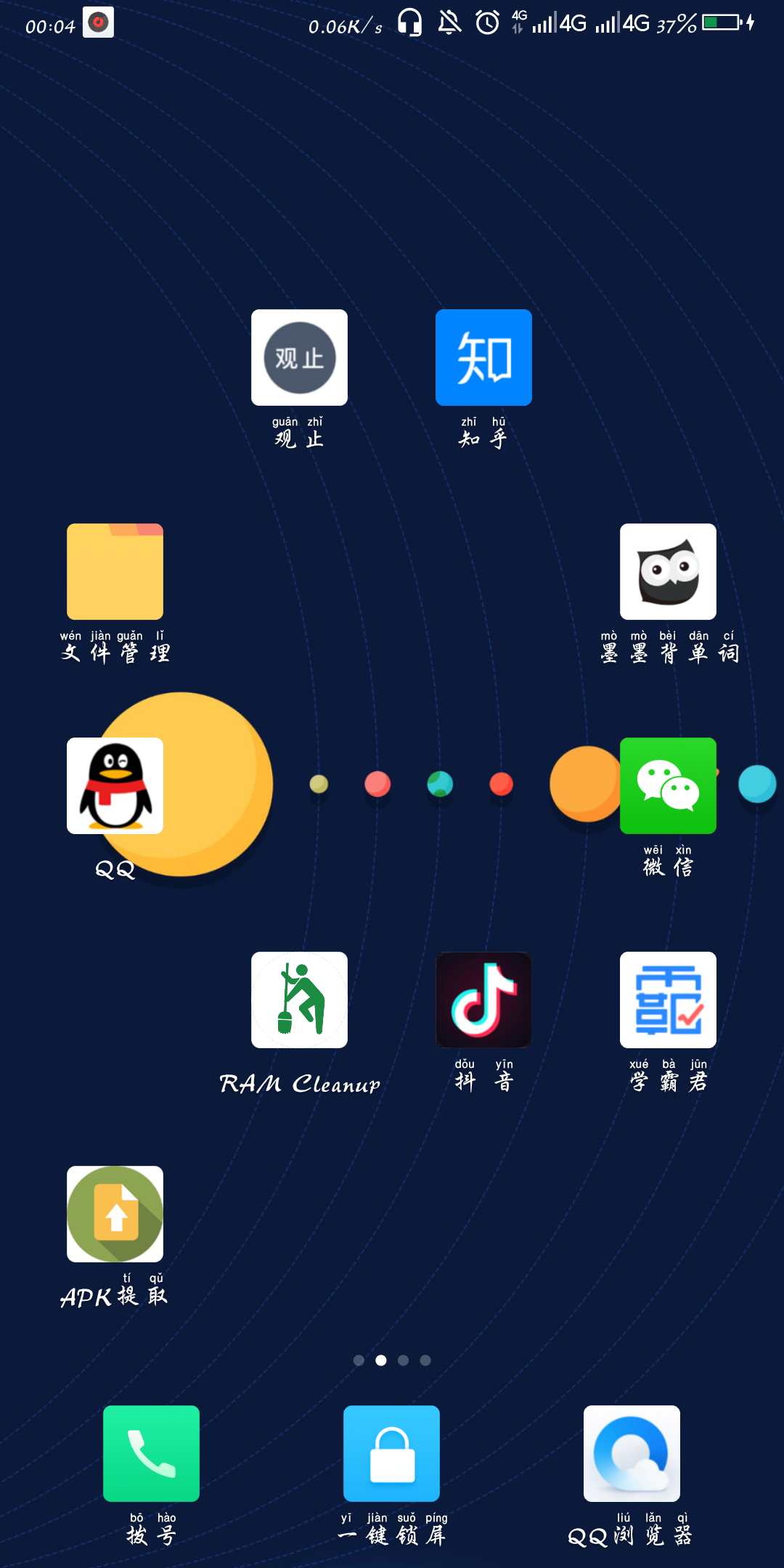Launch WeChat (微信)

(669, 785)
